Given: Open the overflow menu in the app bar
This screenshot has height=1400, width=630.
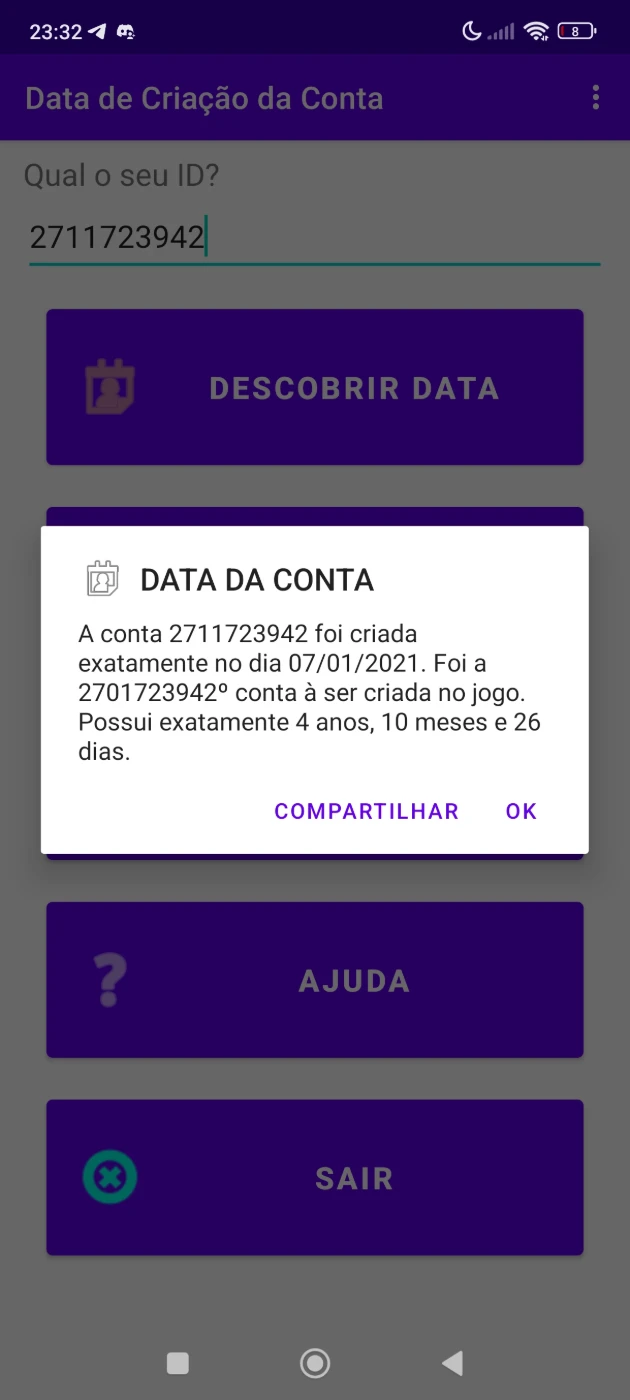Looking at the screenshot, I should tap(596, 97).
